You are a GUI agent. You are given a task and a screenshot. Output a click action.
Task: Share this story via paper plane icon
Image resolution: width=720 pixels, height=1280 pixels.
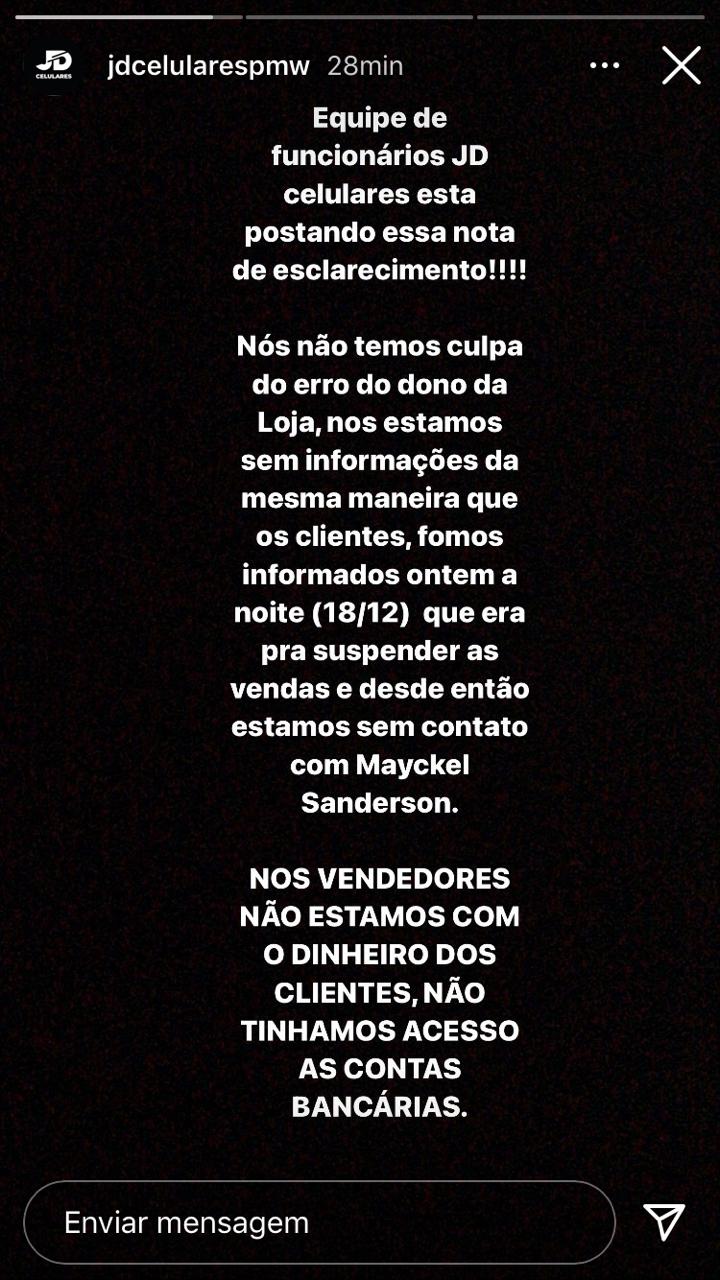point(664,1221)
